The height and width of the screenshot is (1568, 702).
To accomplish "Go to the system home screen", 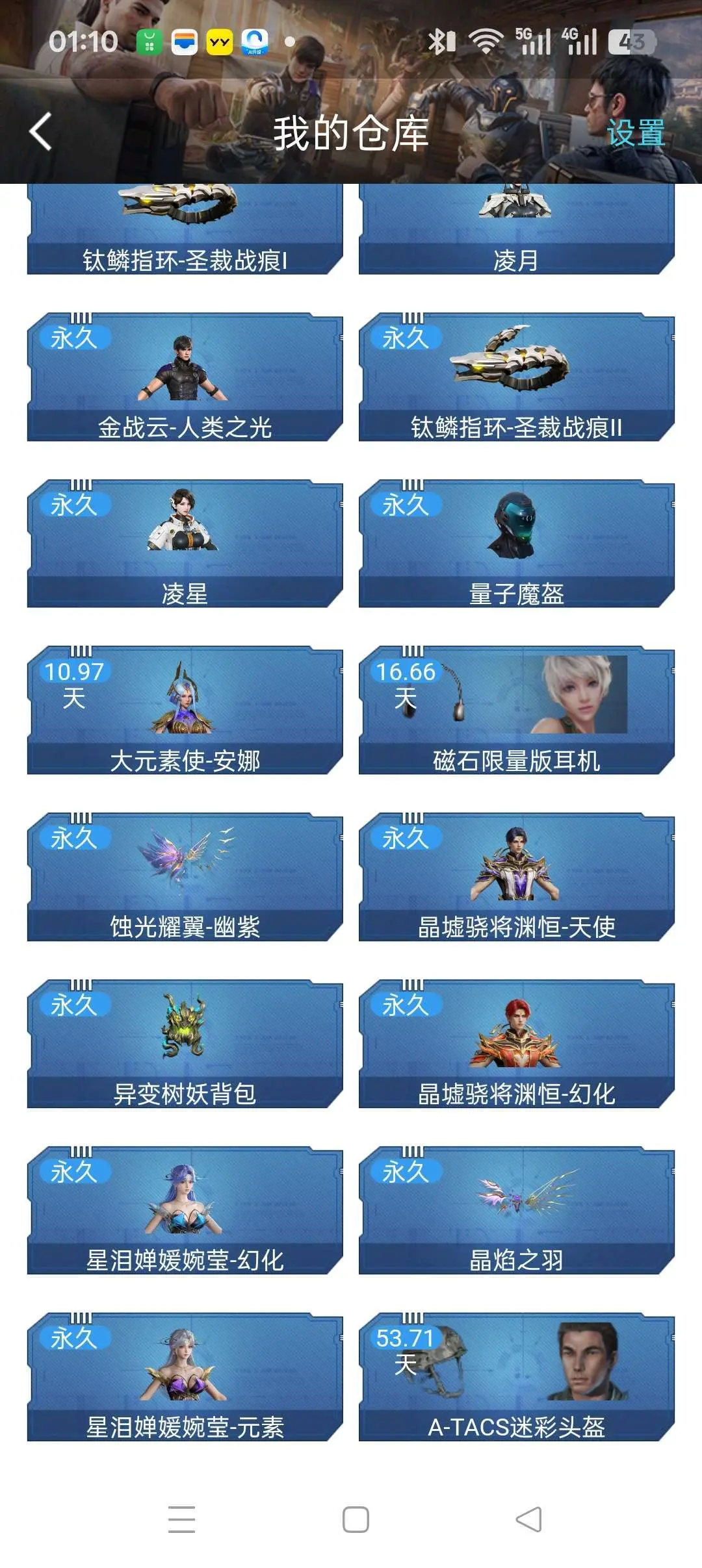I will [356, 1519].
